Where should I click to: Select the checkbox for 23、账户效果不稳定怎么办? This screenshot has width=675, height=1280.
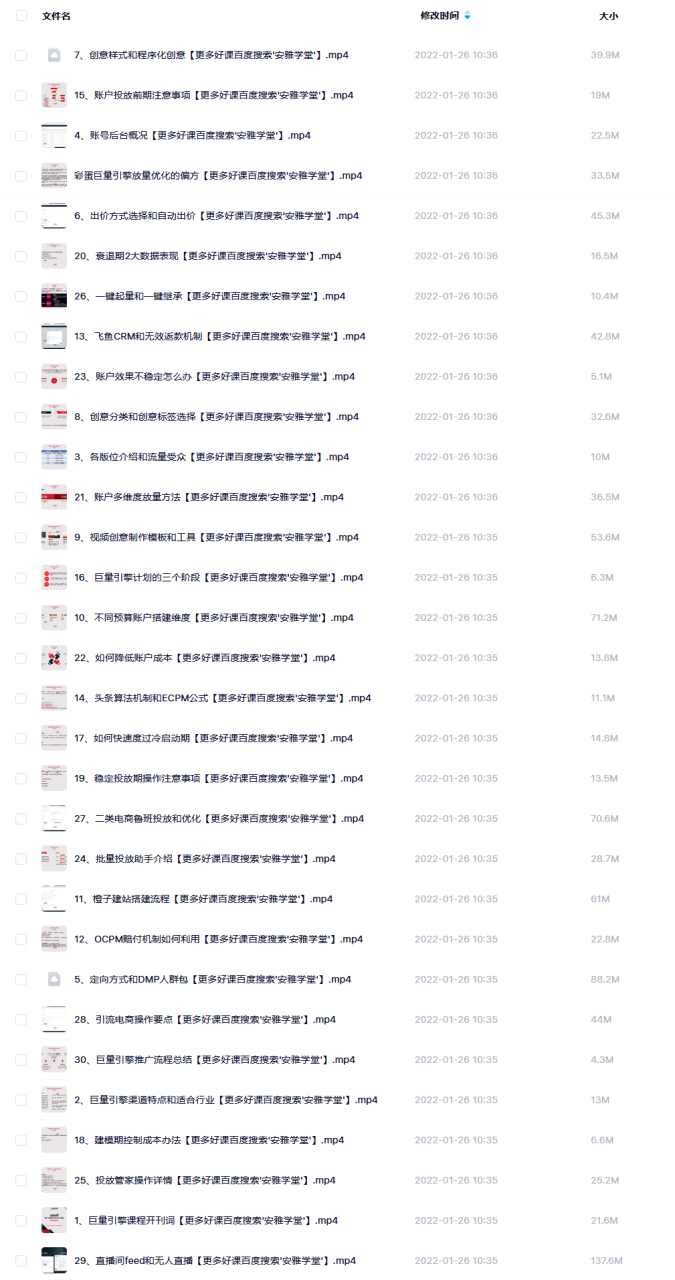tap(21, 376)
